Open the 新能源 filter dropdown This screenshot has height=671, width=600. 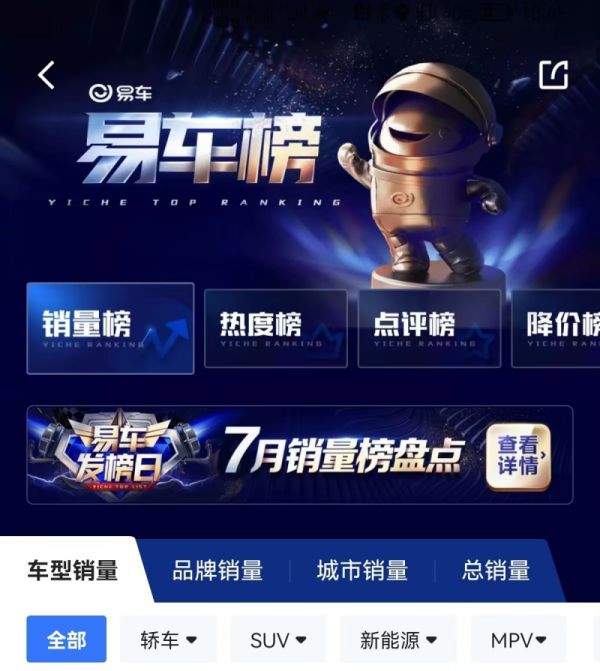[398, 640]
